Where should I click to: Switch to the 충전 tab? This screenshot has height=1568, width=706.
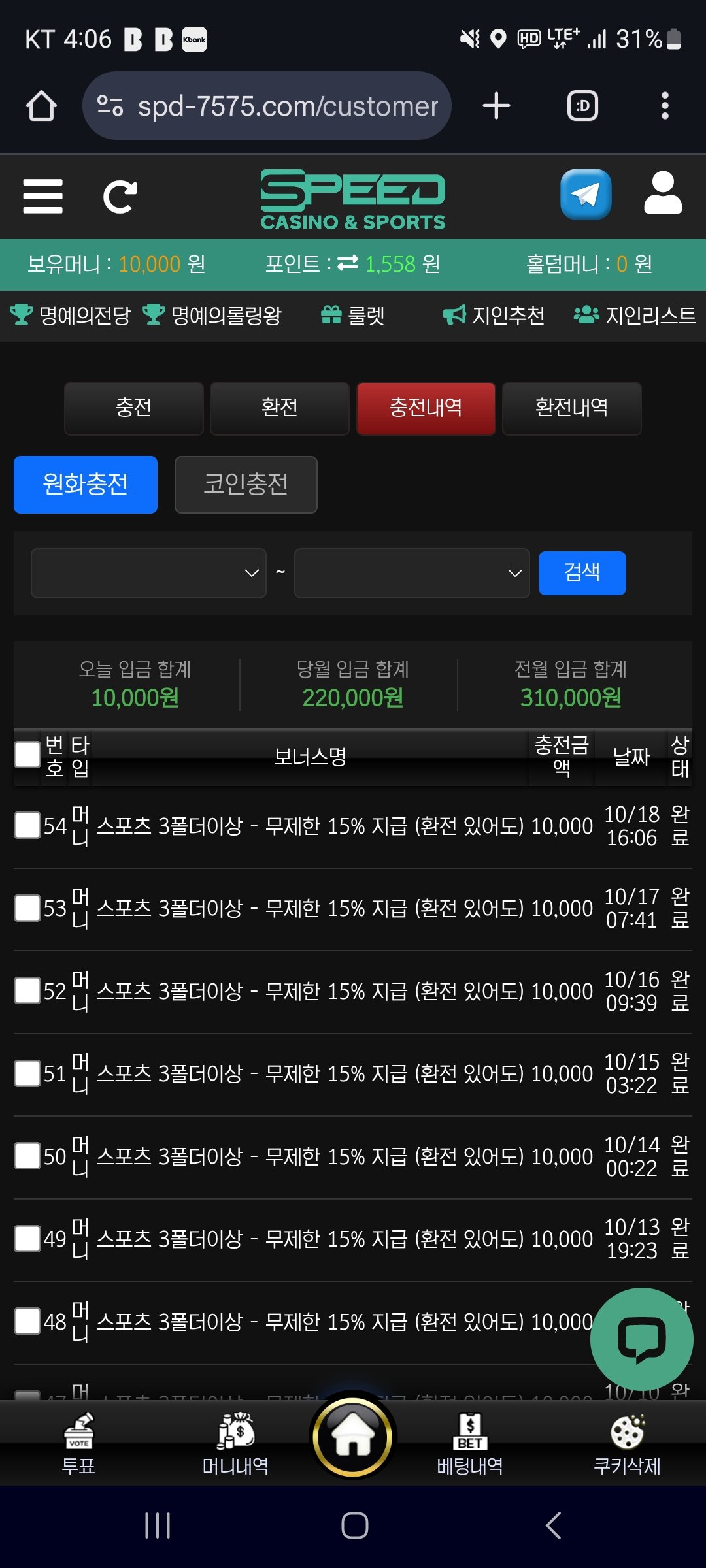pos(134,408)
